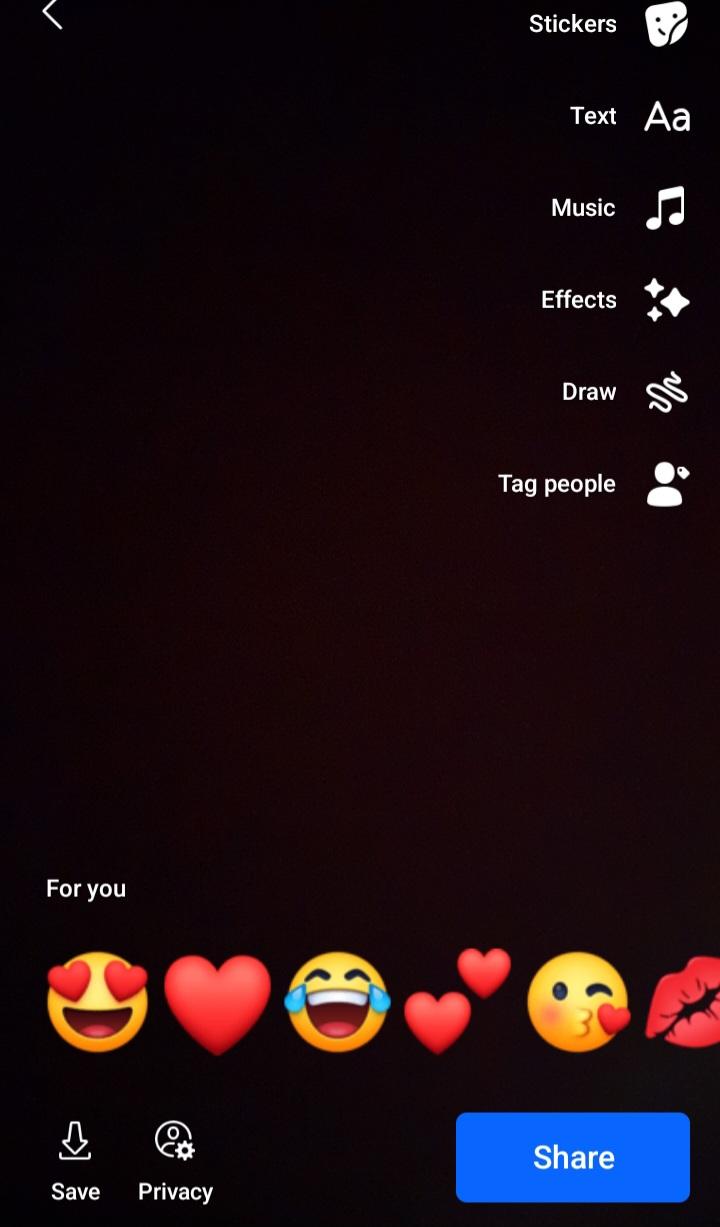This screenshot has width=720, height=1227.
Task: Save the story to device
Action: click(x=75, y=1158)
